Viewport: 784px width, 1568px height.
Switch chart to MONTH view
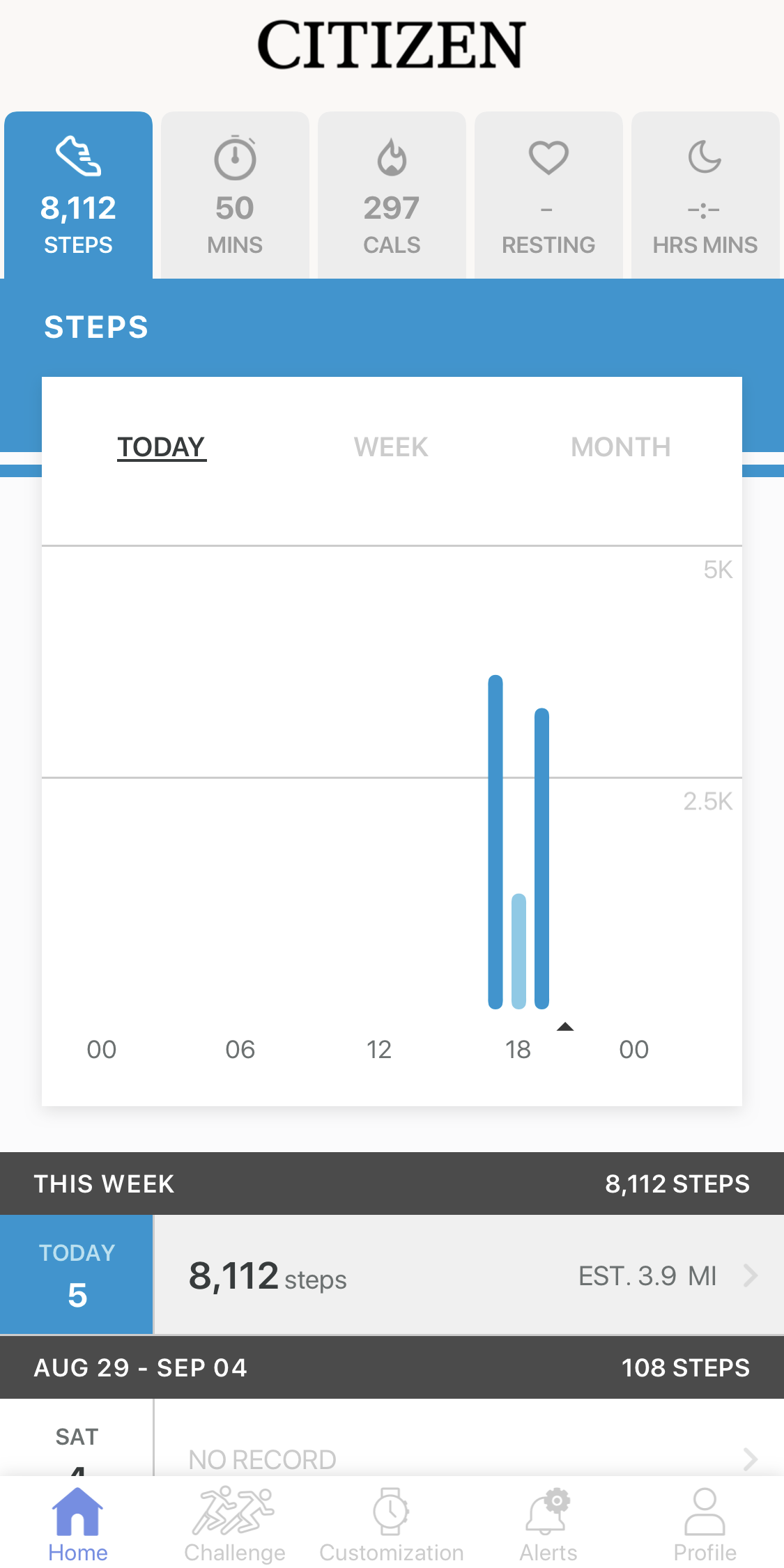point(620,447)
